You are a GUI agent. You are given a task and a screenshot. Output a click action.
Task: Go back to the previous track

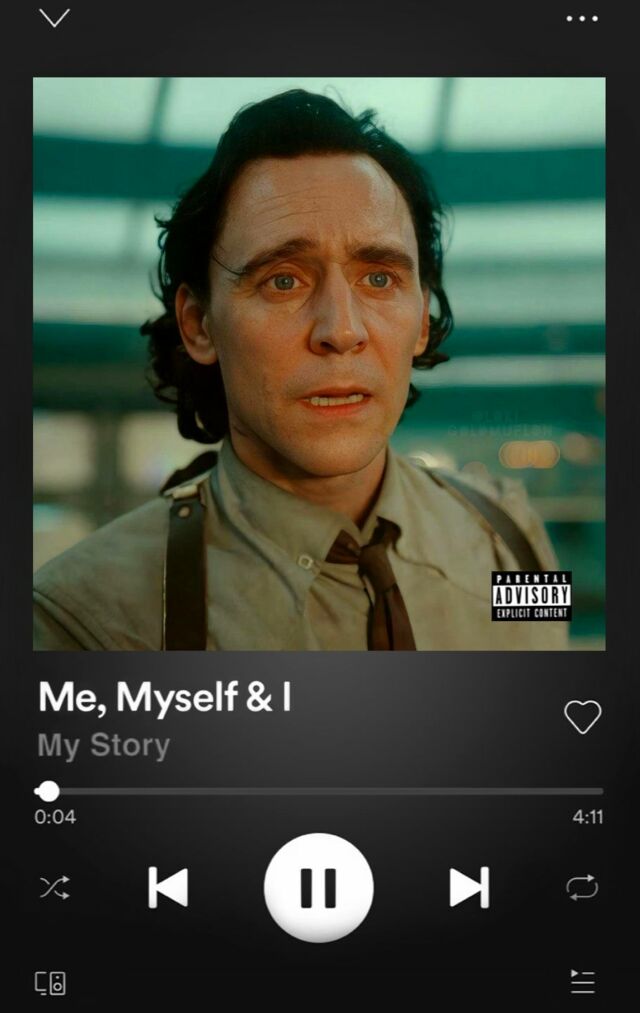click(x=168, y=888)
